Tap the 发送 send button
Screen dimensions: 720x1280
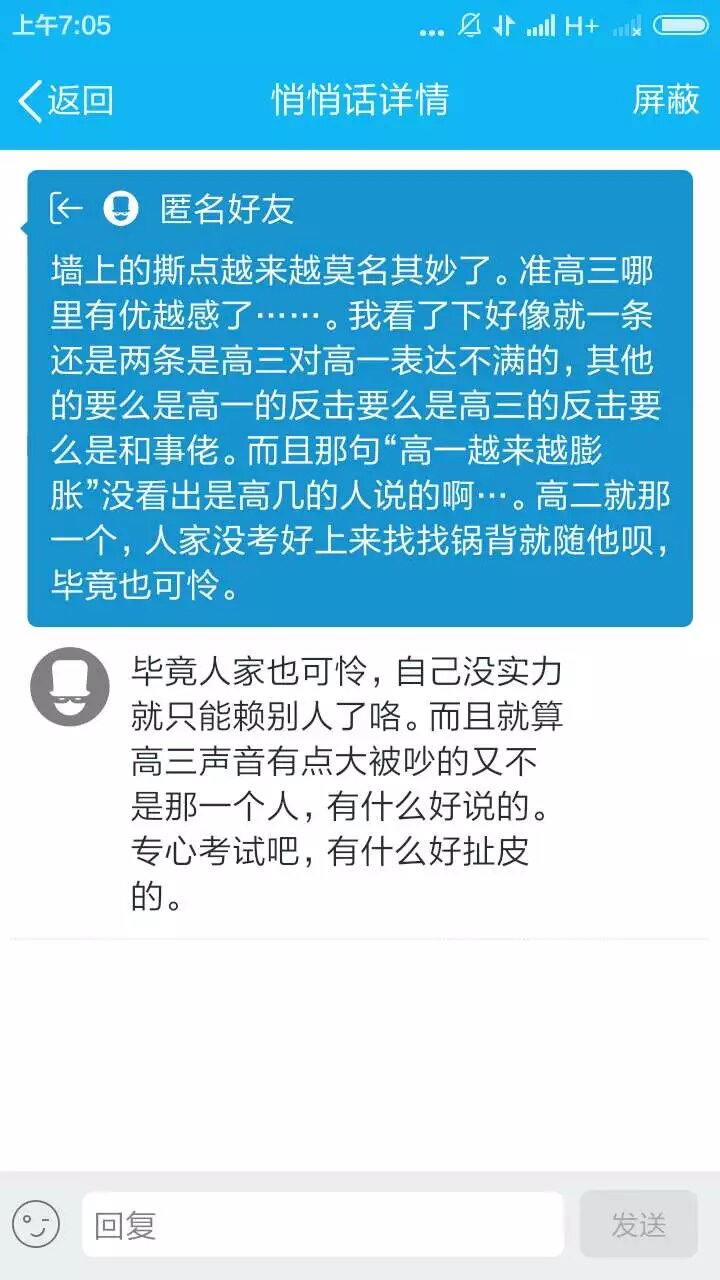638,1224
